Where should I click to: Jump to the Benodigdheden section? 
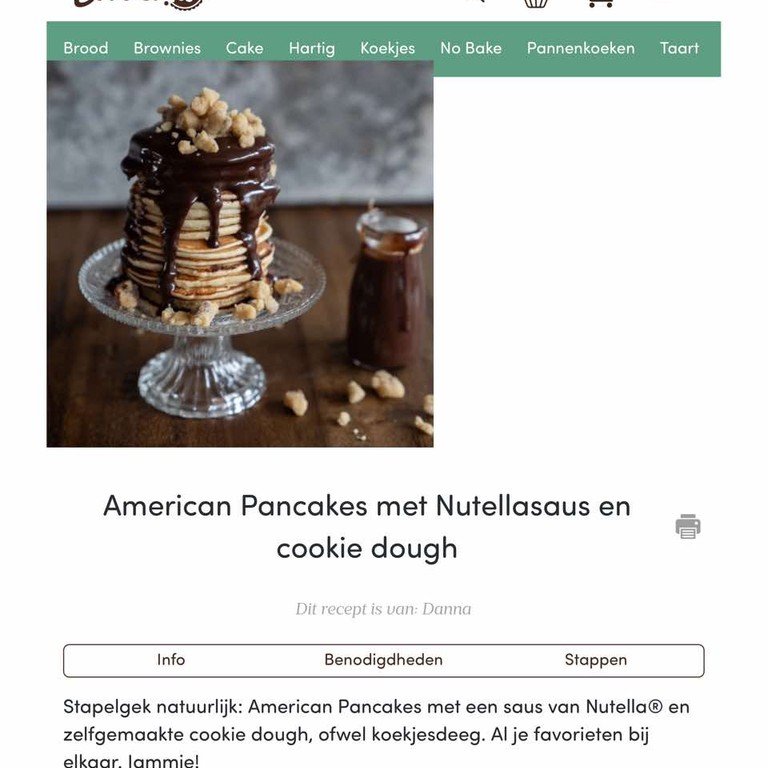click(x=383, y=660)
